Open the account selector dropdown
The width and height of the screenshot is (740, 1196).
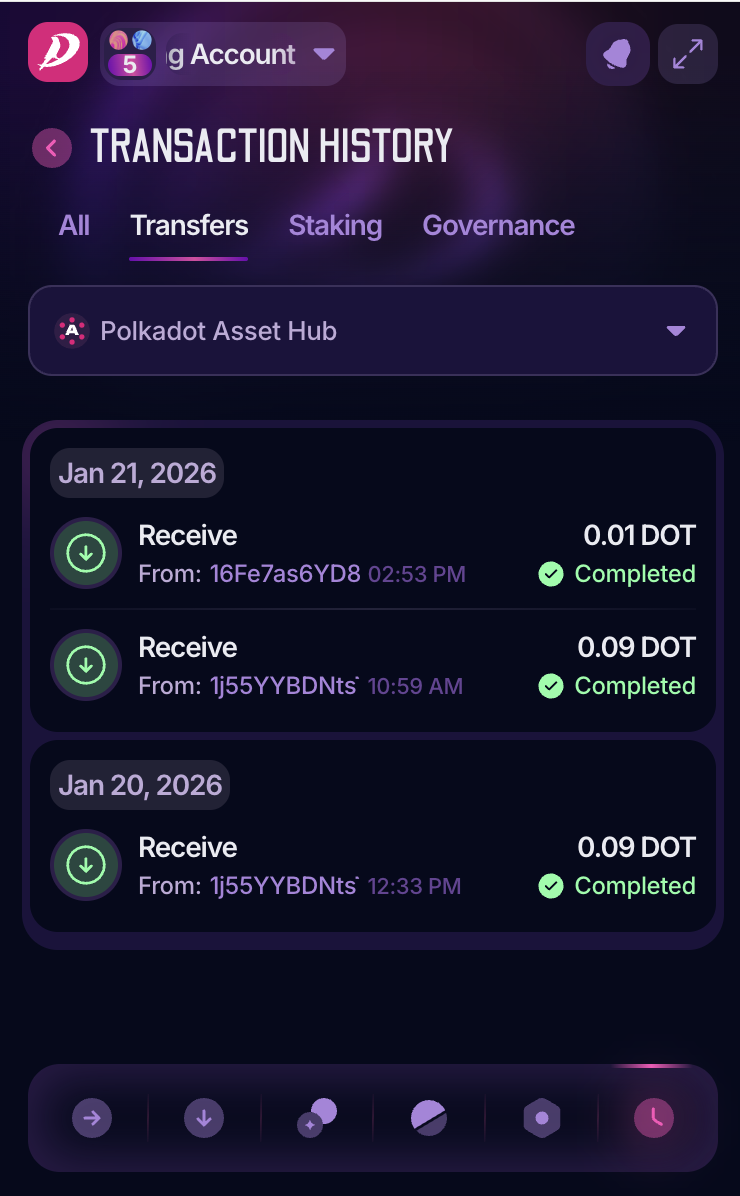coord(223,54)
